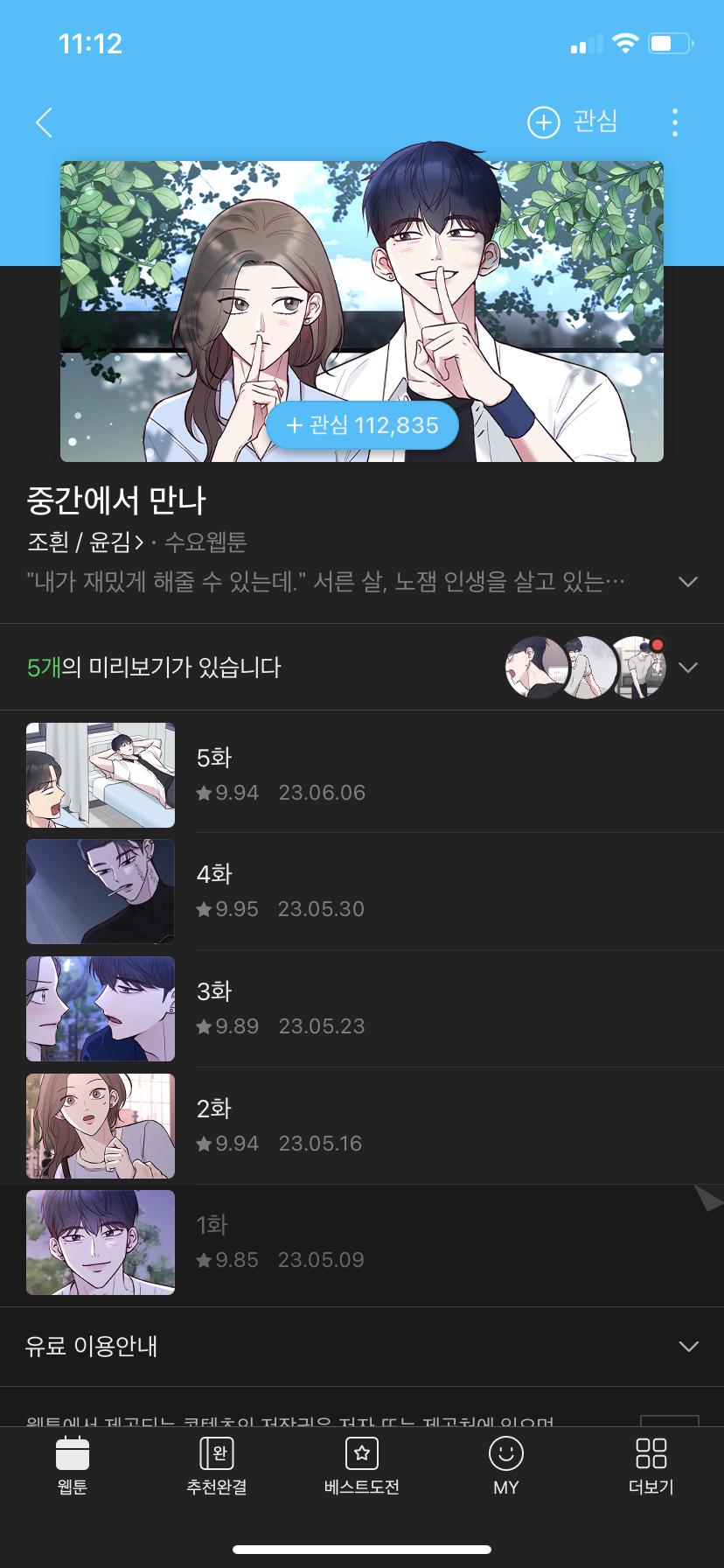Open the MY tab
The height and width of the screenshot is (1568, 724).
click(506, 1466)
